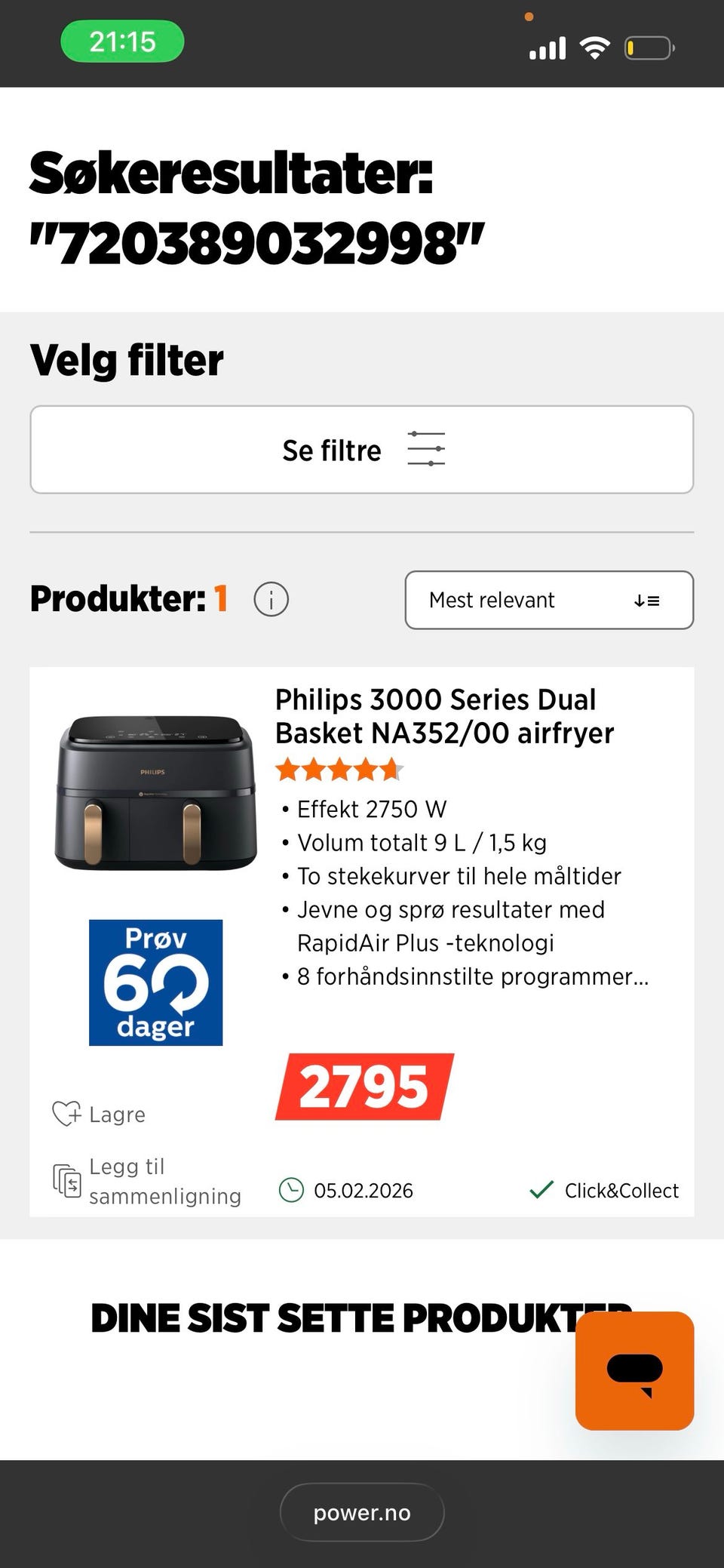
Task: Enable Click&Collect option
Action: pyautogui.click(x=603, y=1190)
